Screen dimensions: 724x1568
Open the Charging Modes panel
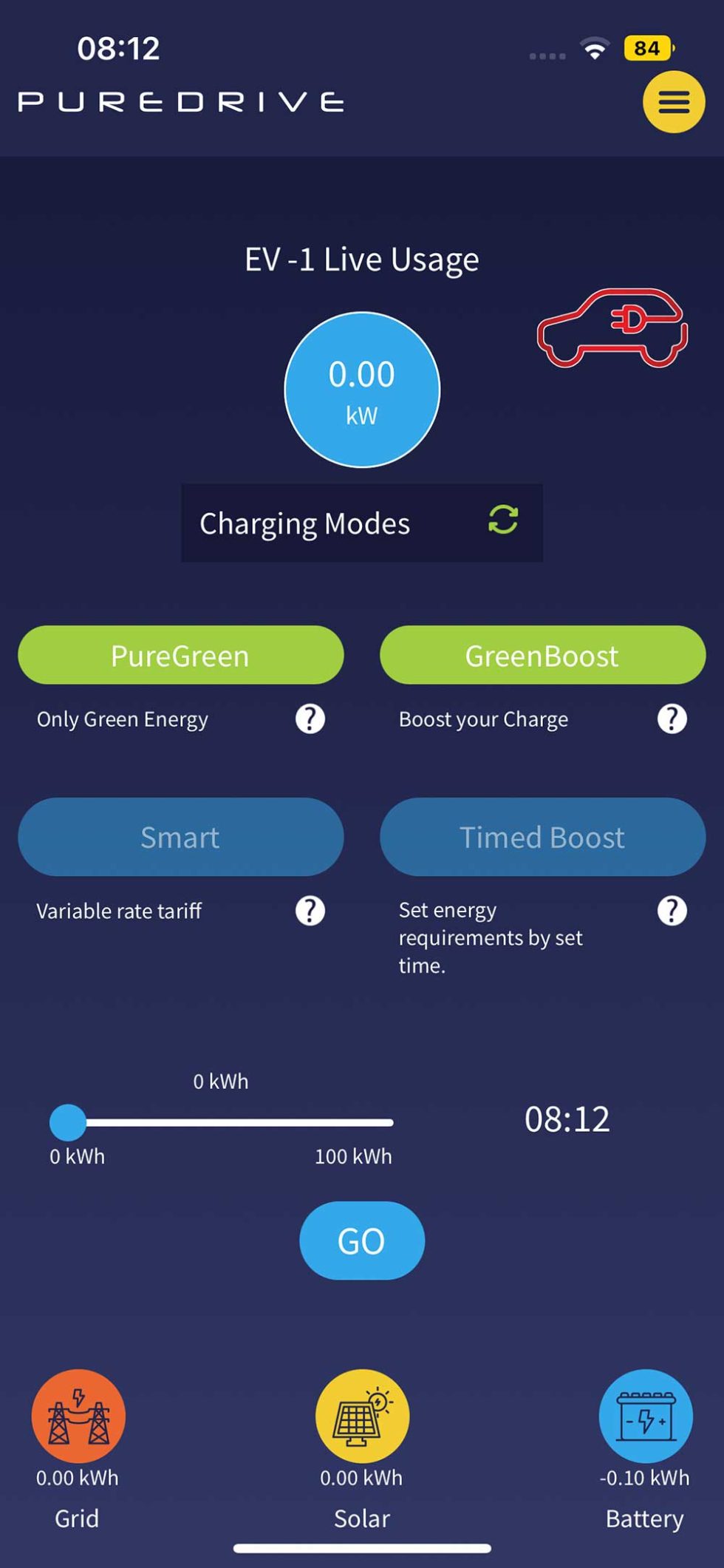(304, 523)
